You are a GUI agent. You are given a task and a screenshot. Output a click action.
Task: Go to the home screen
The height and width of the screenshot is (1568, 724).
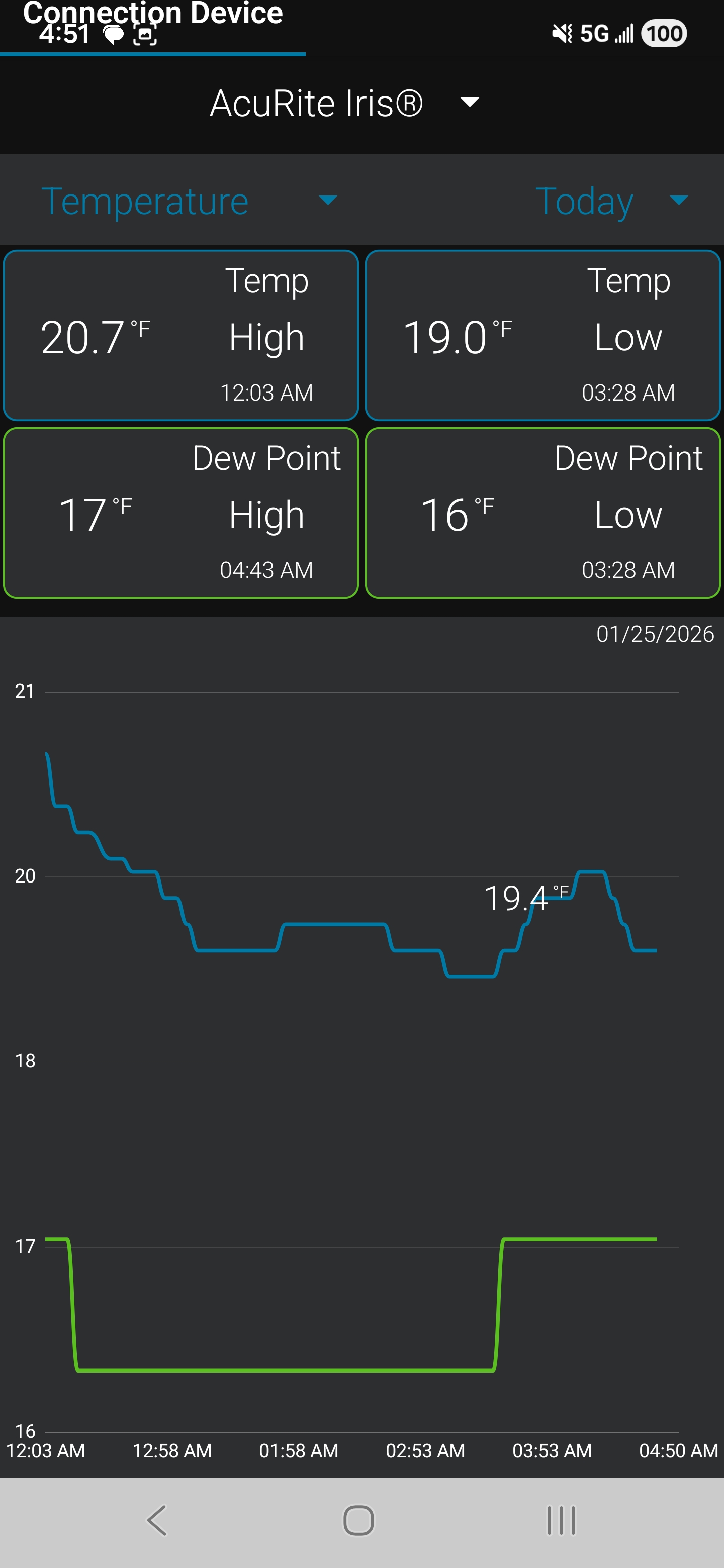[x=358, y=1520]
